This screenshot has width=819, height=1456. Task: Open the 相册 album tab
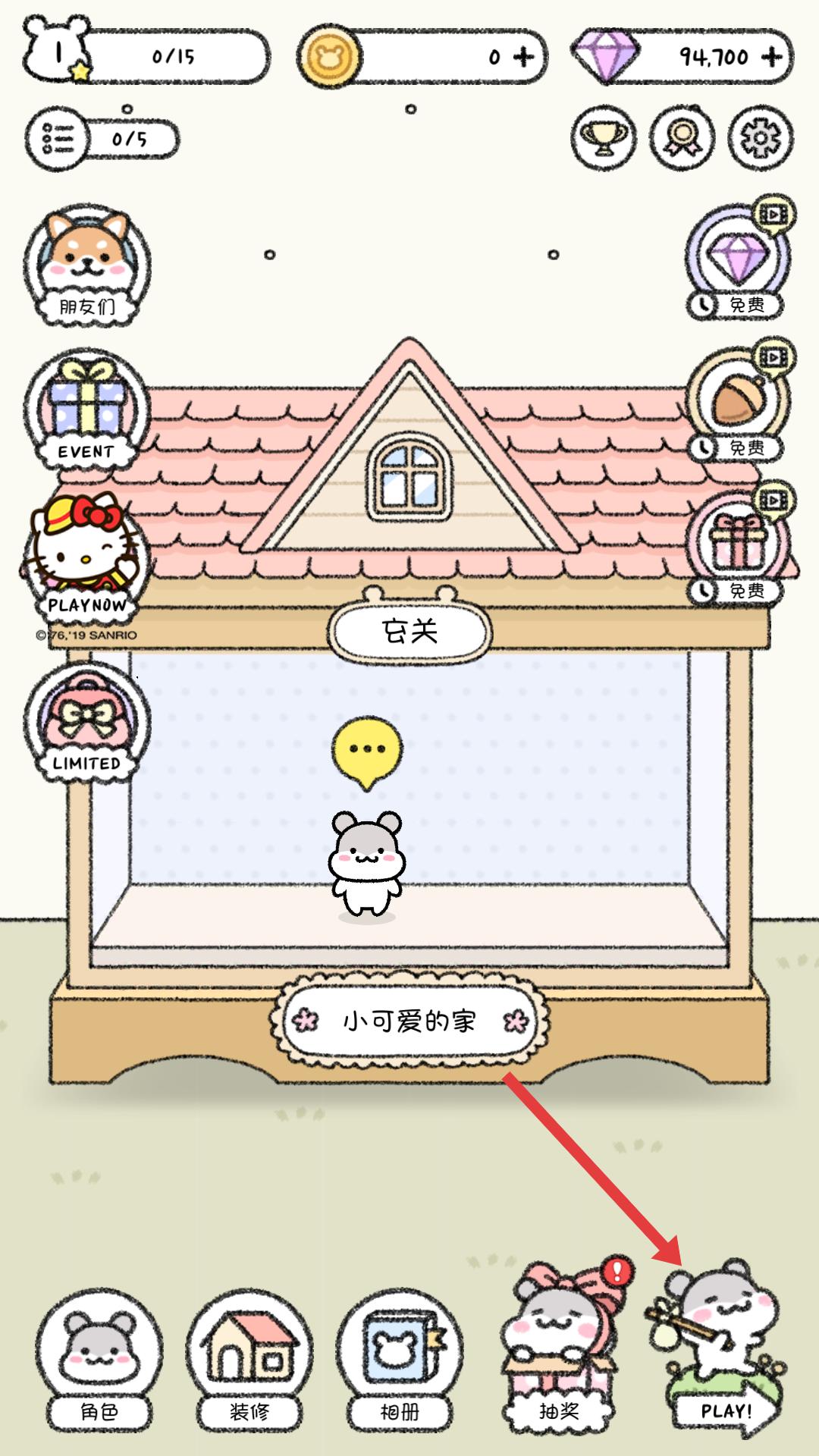coord(400,1357)
